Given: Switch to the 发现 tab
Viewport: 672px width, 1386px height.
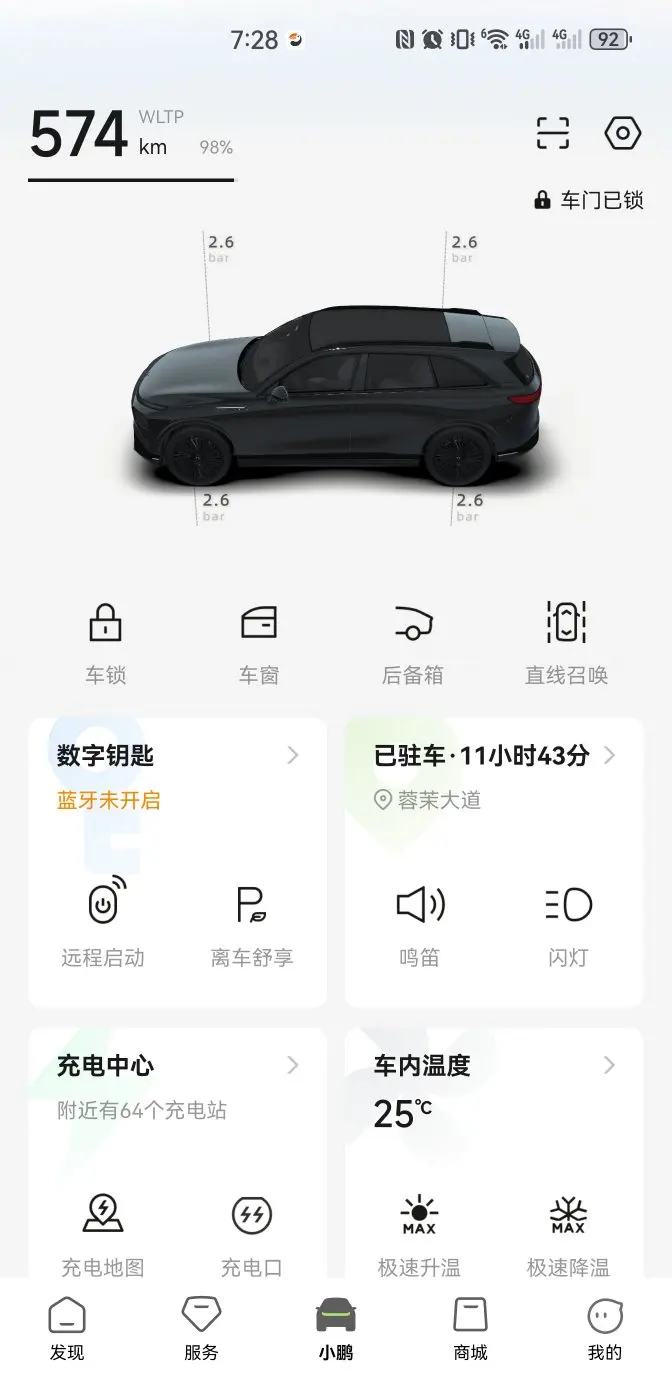Looking at the screenshot, I should pos(67,1329).
